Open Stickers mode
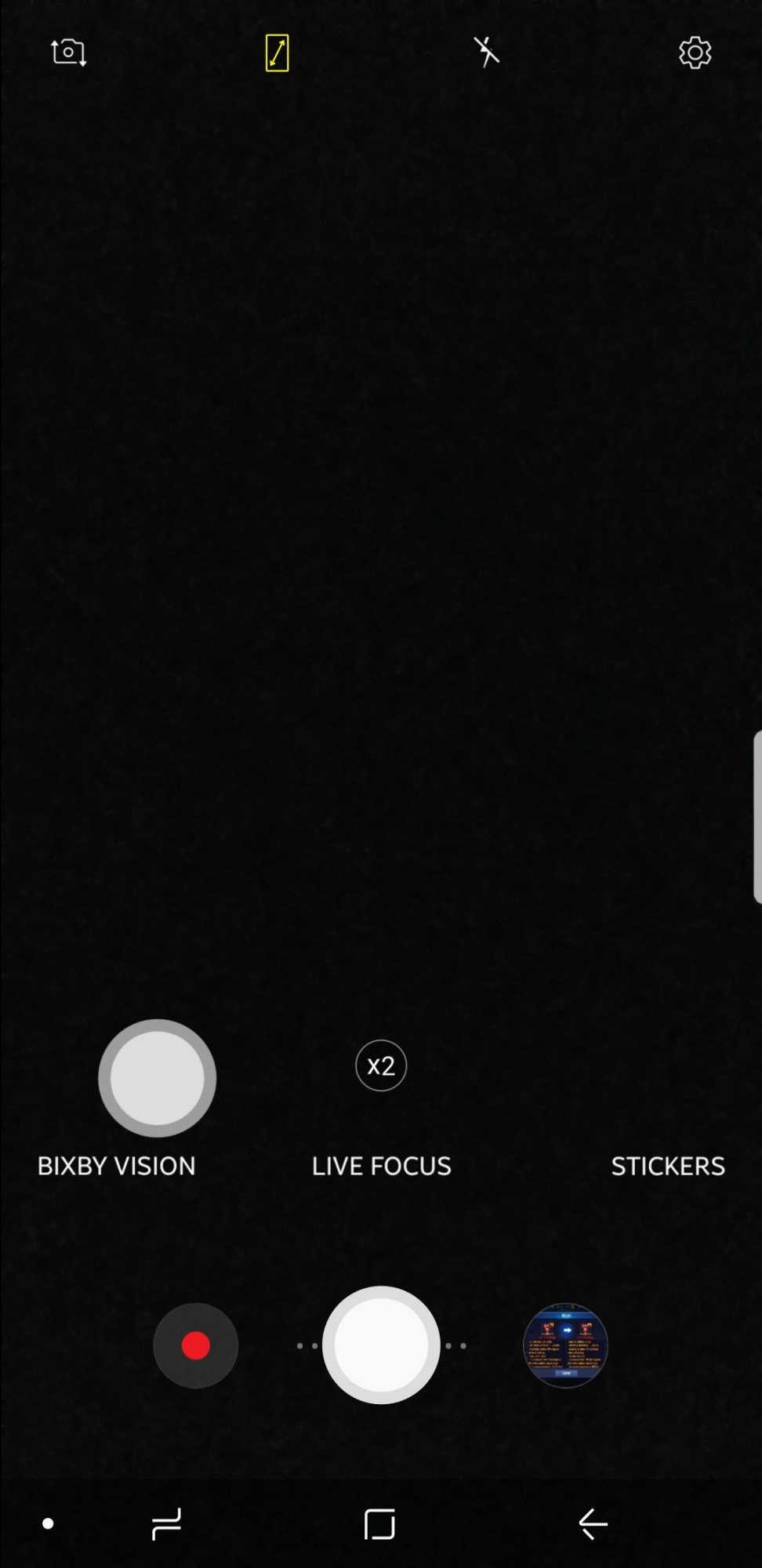Image resolution: width=762 pixels, height=1568 pixels. point(668,1166)
